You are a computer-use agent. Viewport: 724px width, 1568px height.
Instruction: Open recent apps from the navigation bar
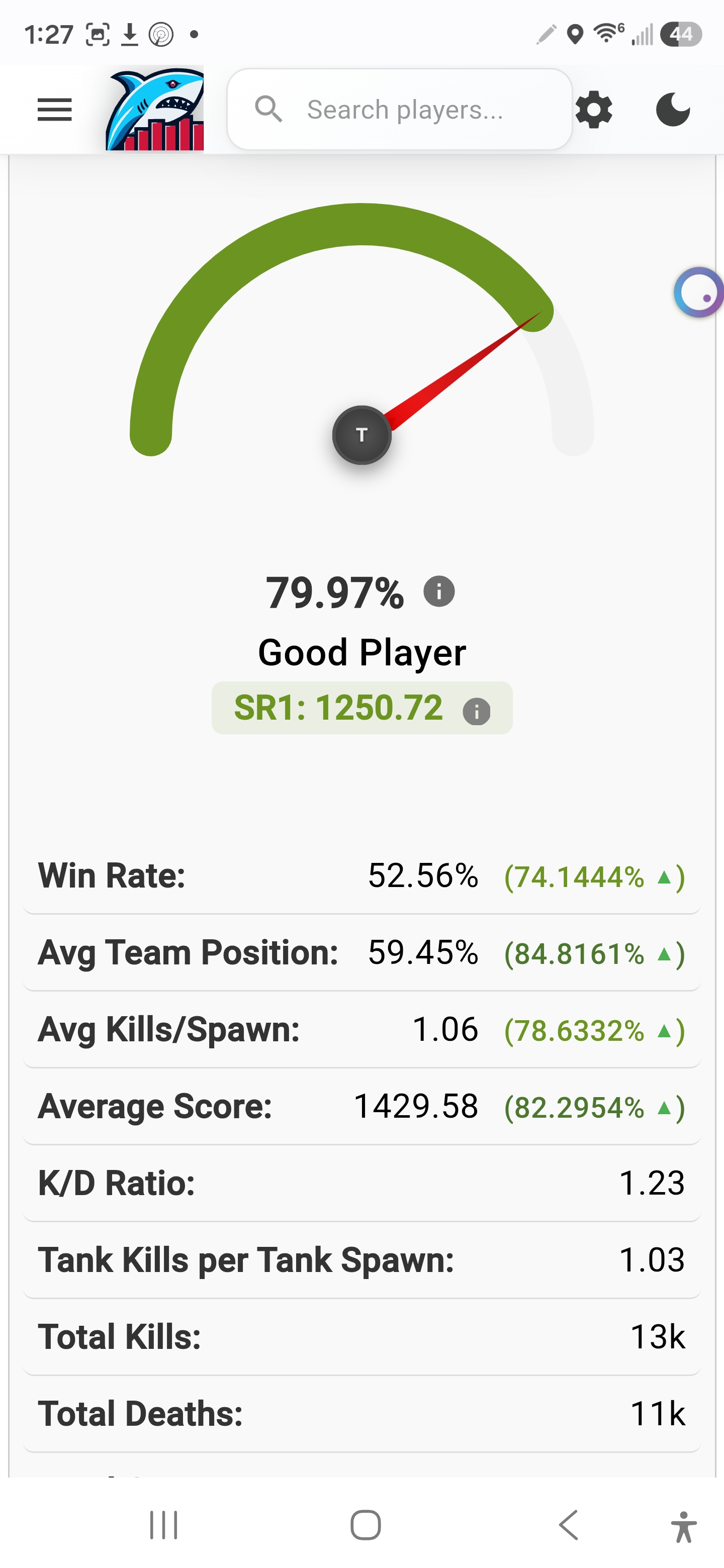pyautogui.click(x=164, y=1525)
